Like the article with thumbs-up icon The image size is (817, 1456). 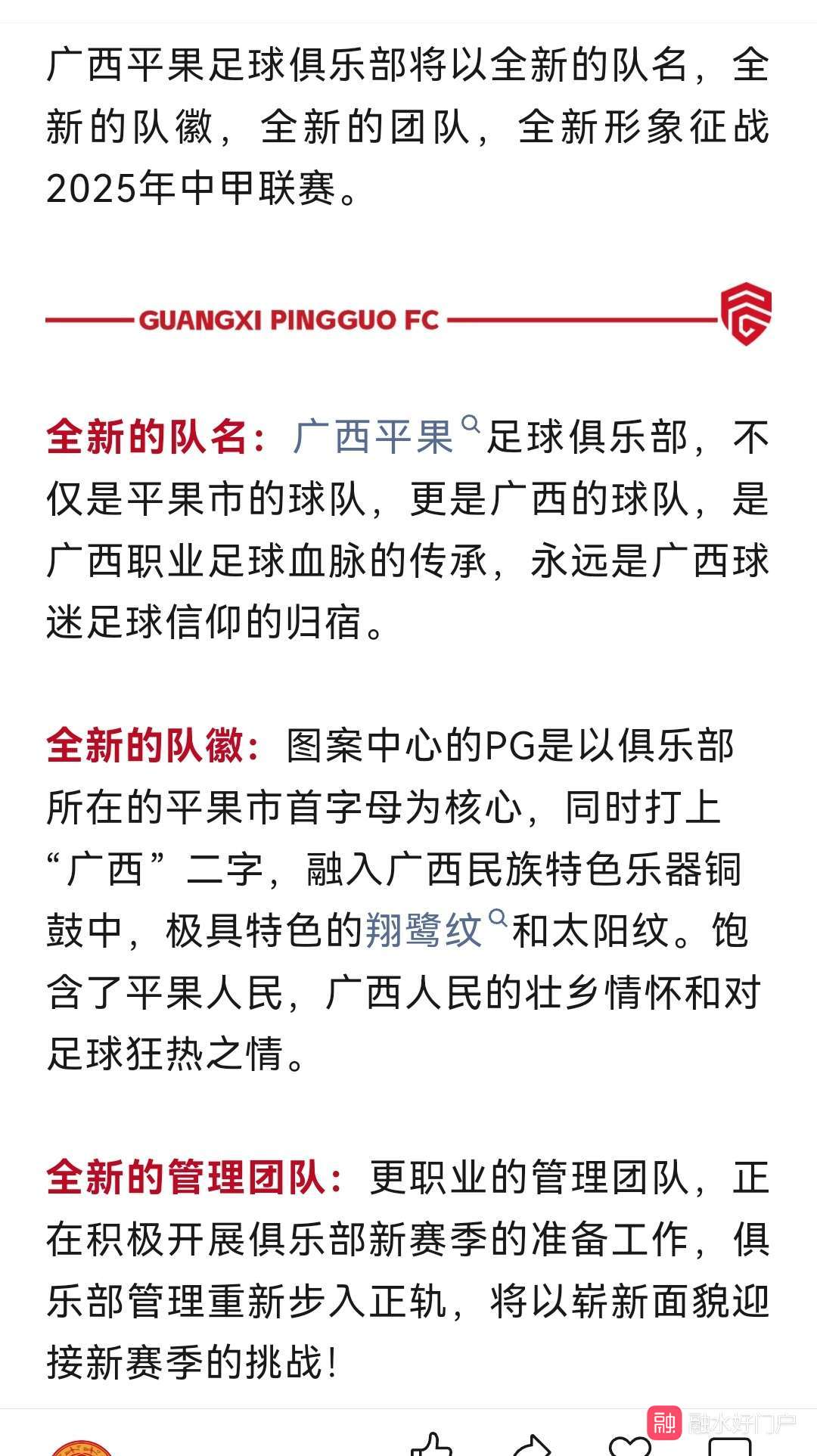430,1443
